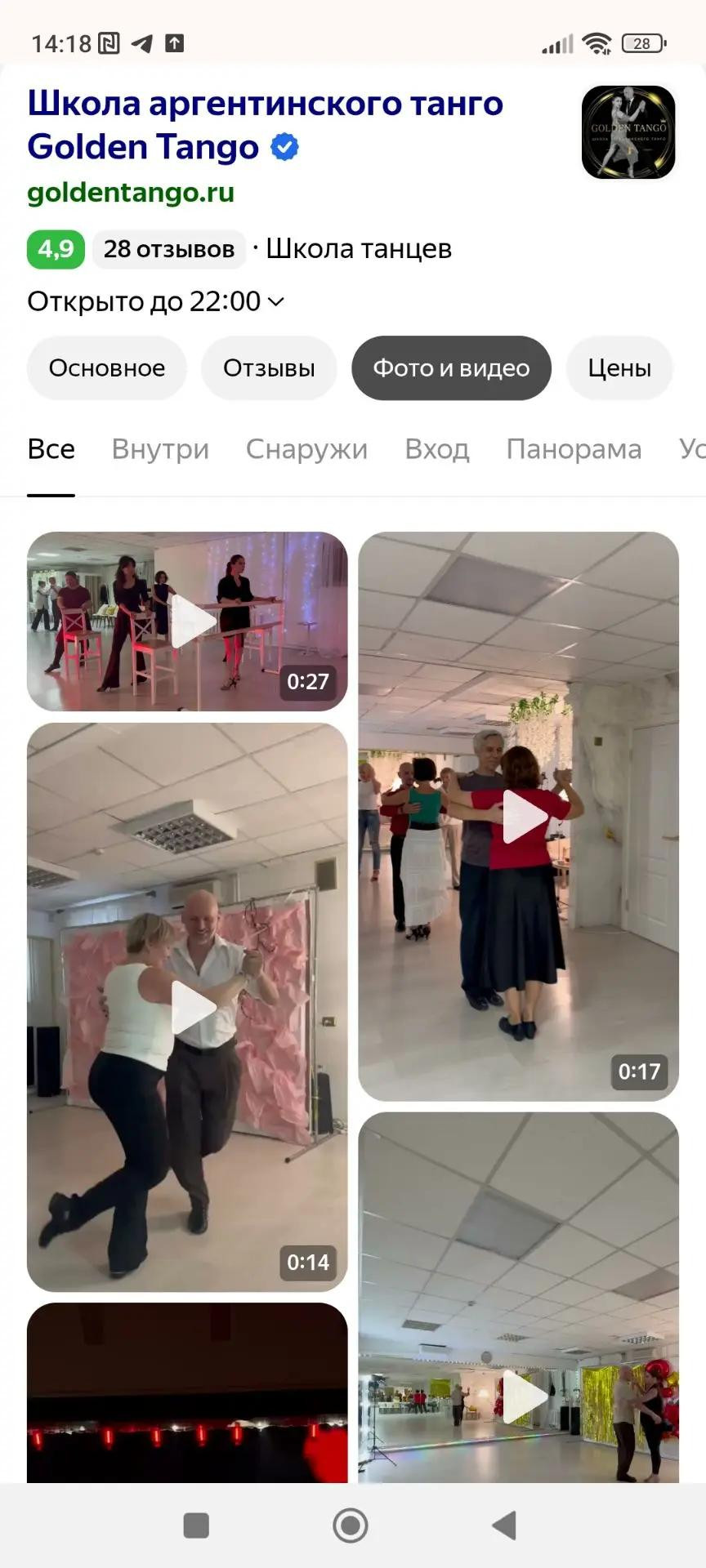Show the Все photo filter
This screenshot has width=706, height=1568.
click(51, 449)
